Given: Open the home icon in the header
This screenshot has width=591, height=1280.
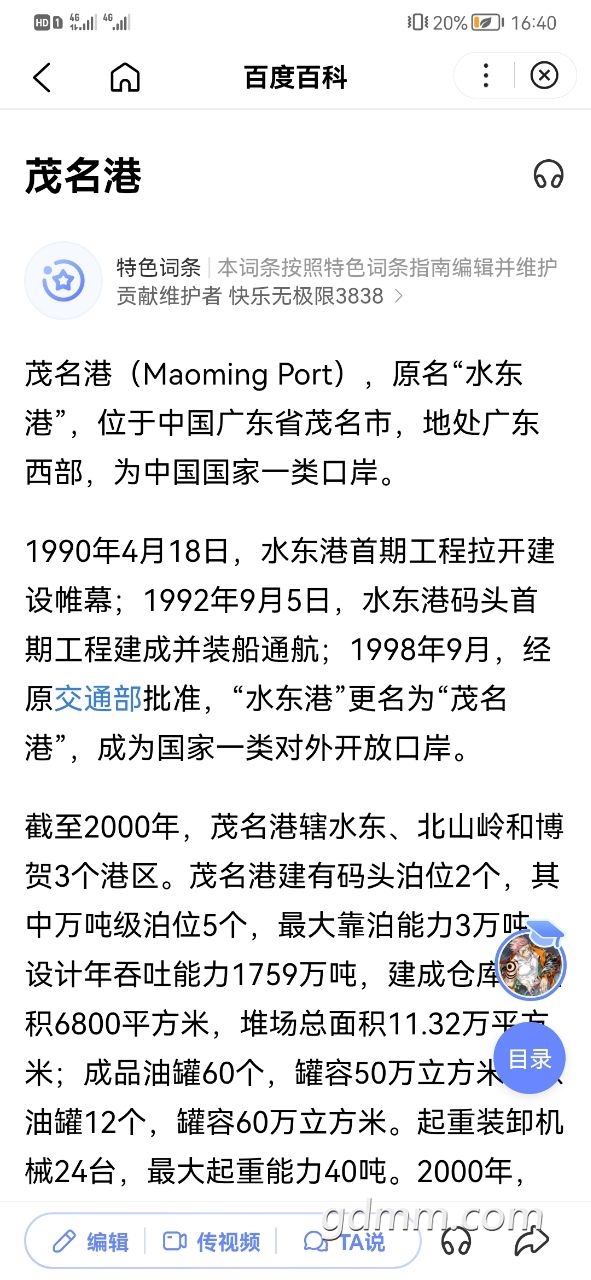Looking at the screenshot, I should pyautogui.click(x=125, y=77).
